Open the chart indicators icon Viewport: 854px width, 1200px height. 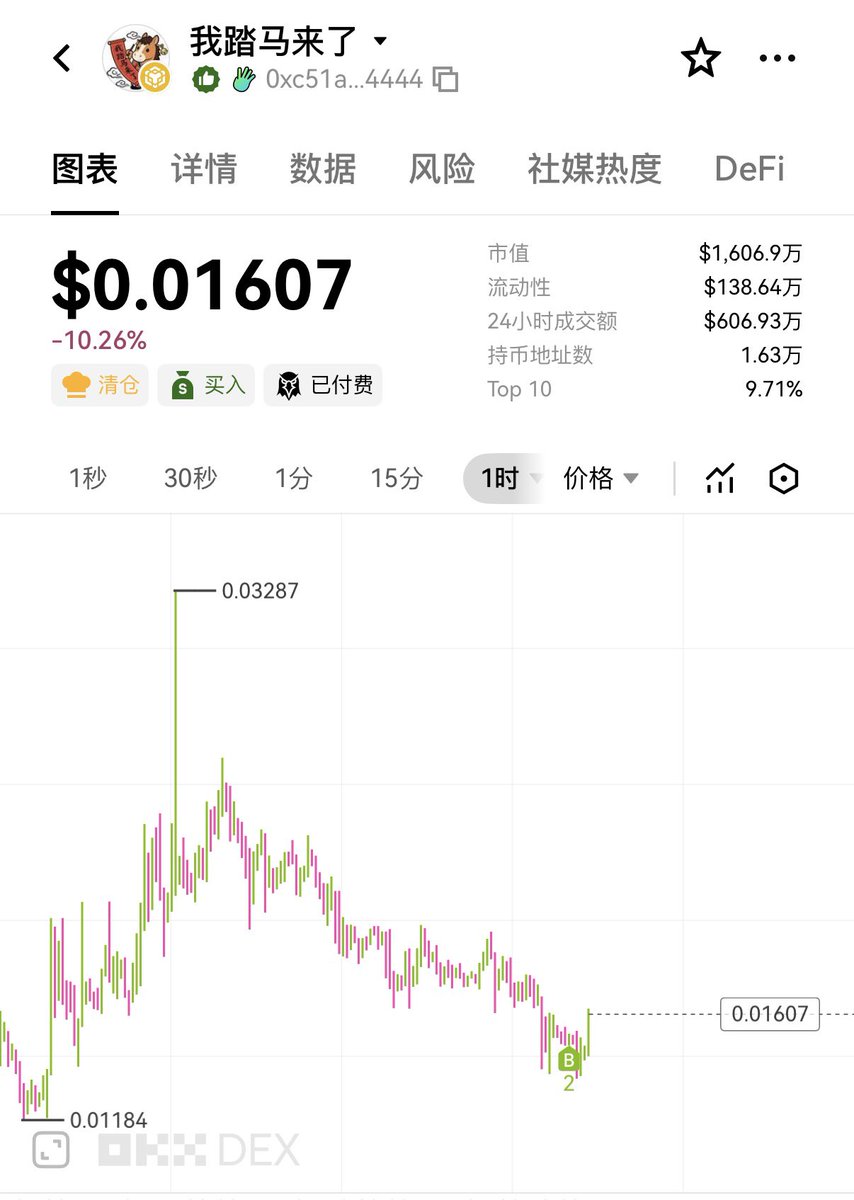[x=720, y=479]
